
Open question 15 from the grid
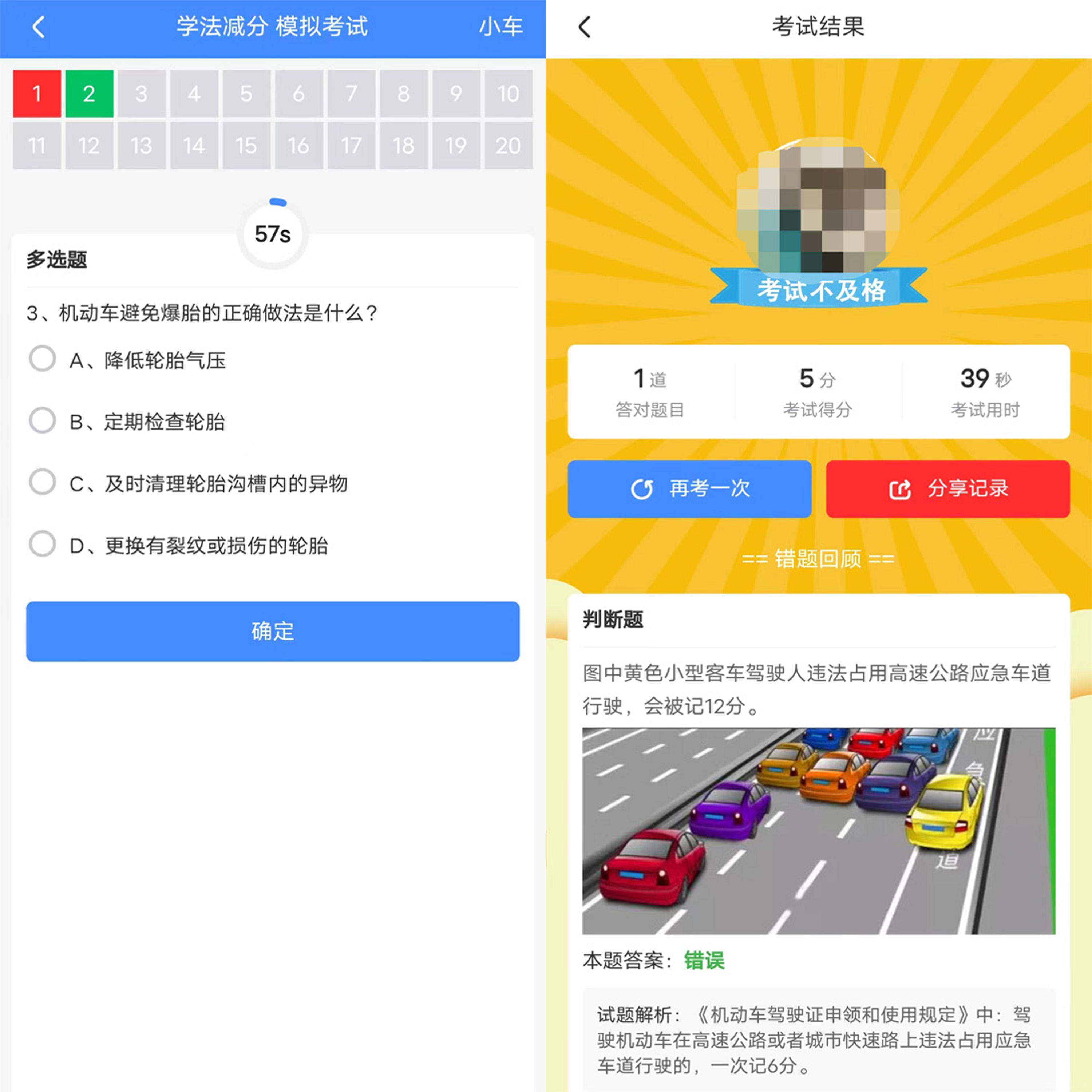coord(246,146)
